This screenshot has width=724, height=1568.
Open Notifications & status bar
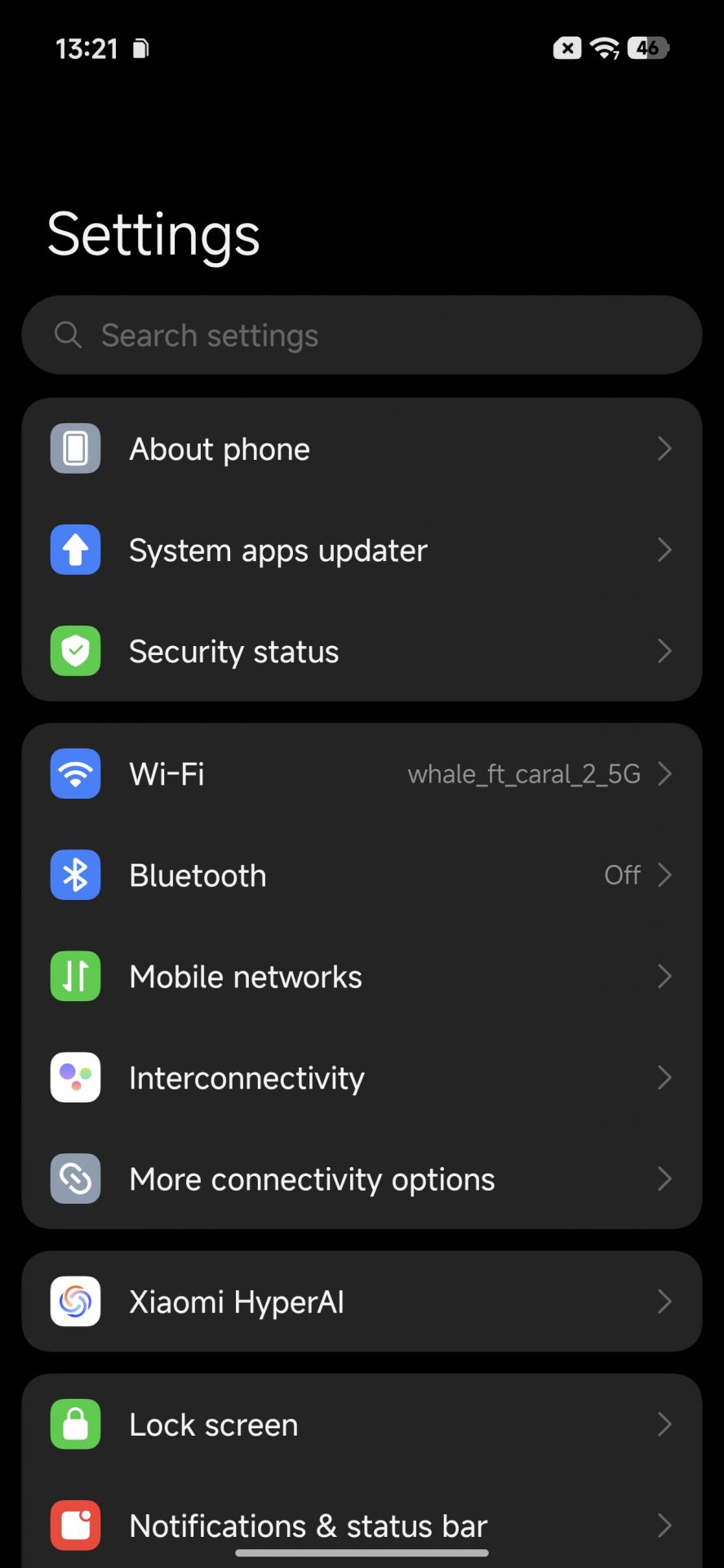(362, 1524)
